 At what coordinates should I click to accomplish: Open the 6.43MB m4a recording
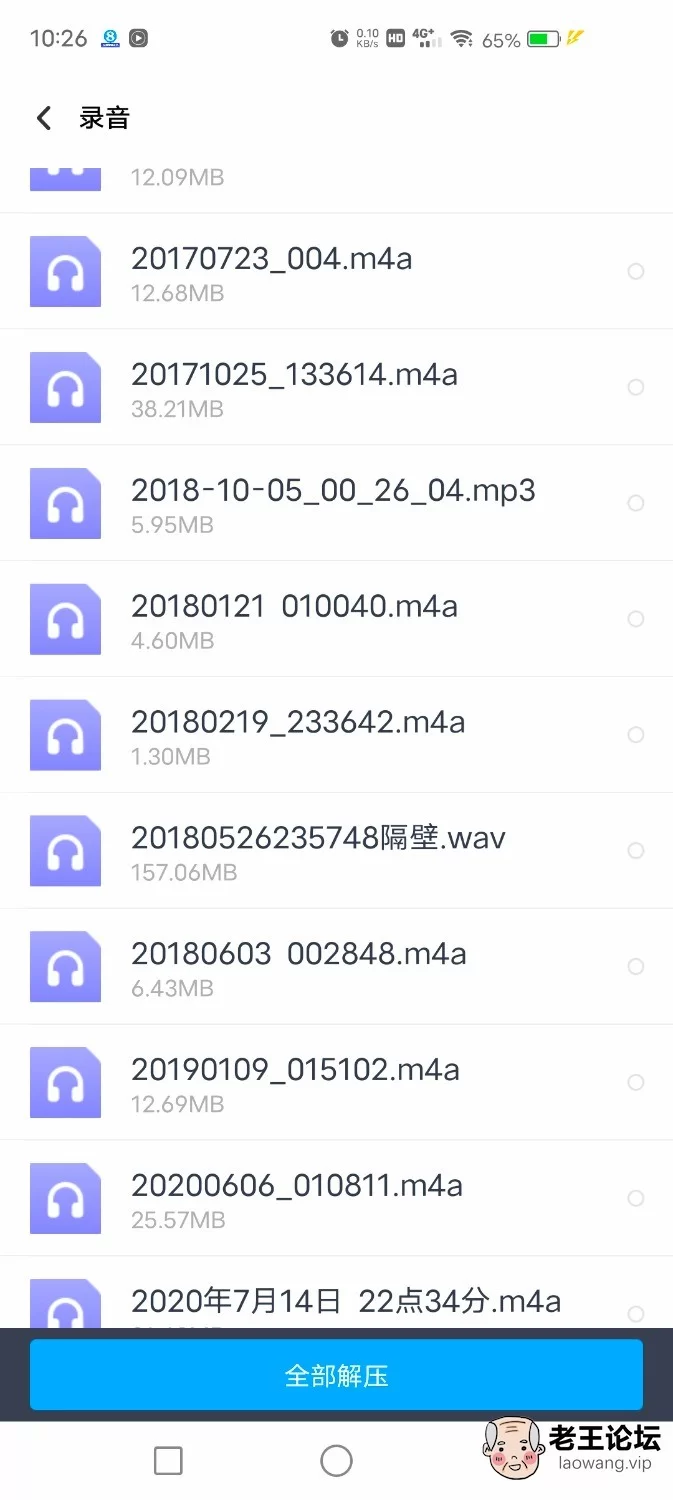tap(336, 967)
